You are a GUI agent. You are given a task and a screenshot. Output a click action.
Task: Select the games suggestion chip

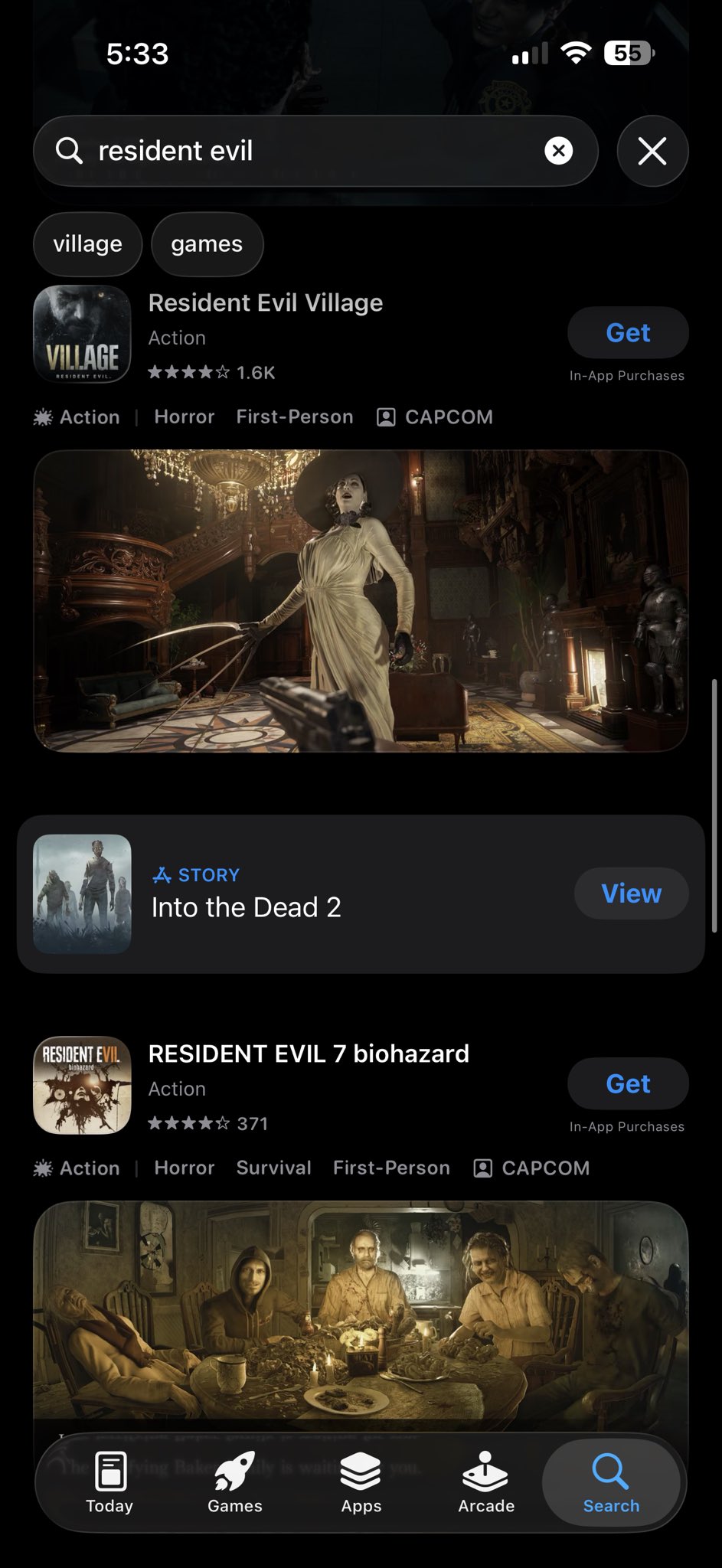point(207,244)
